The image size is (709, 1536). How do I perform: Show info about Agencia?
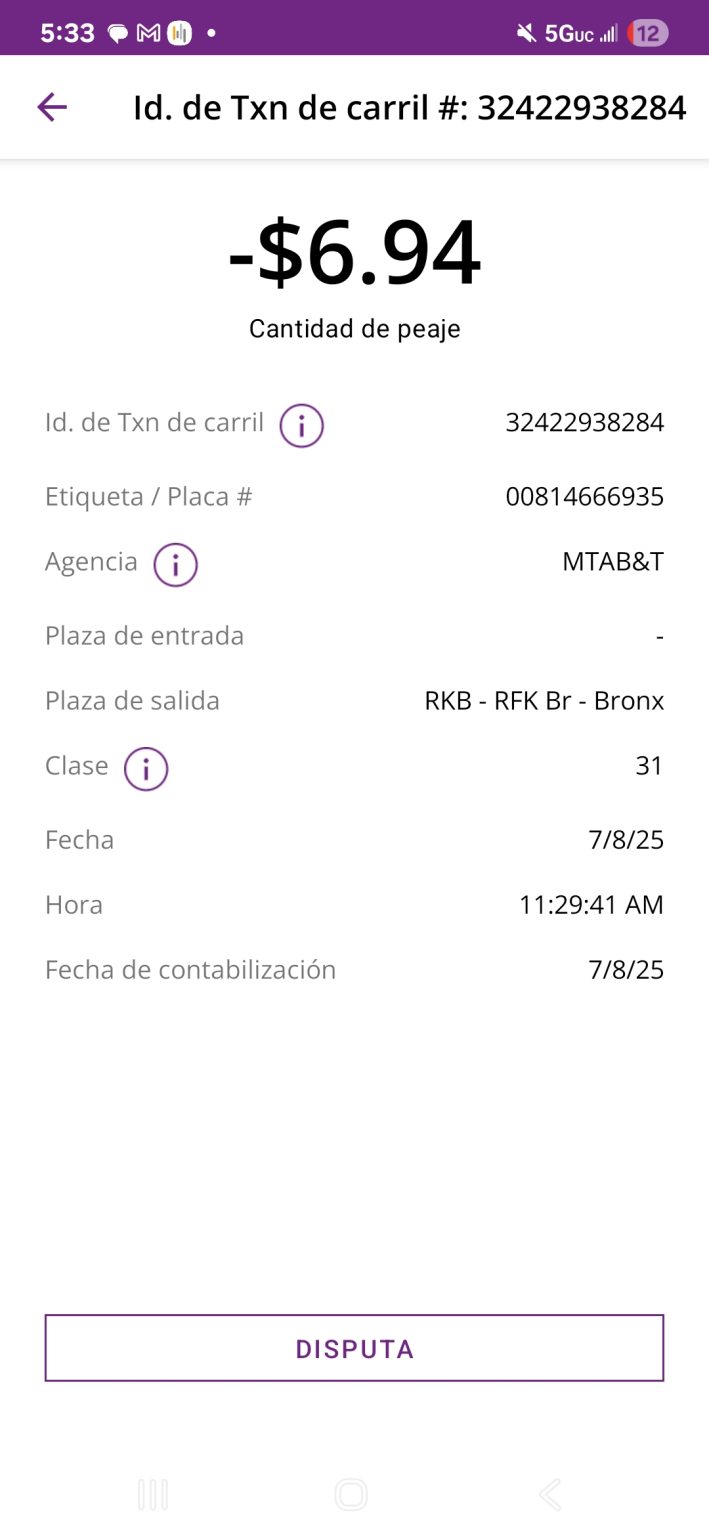pyautogui.click(x=175, y=565)
